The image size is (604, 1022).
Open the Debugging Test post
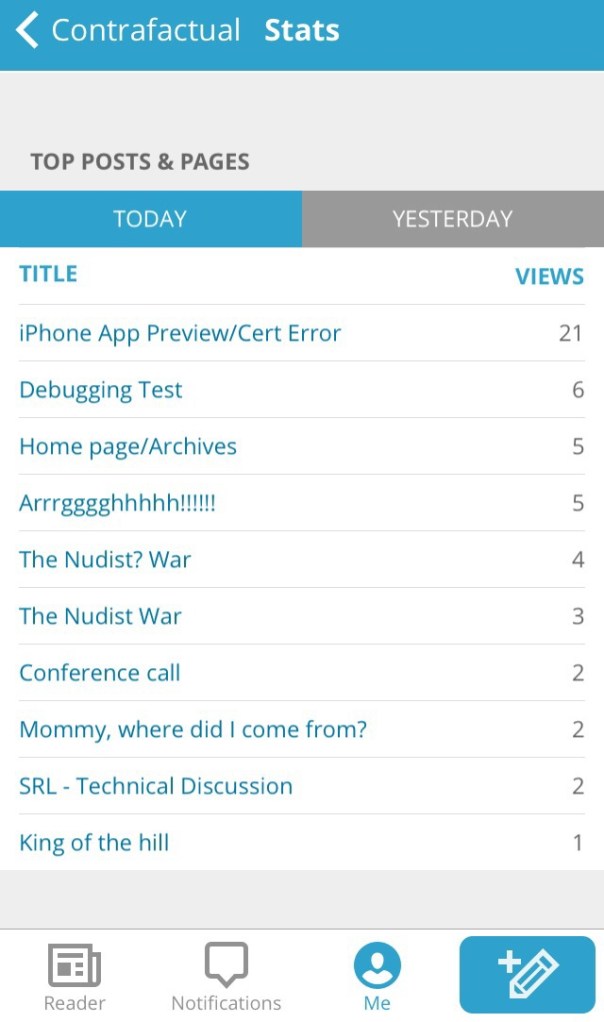[101, 390]
